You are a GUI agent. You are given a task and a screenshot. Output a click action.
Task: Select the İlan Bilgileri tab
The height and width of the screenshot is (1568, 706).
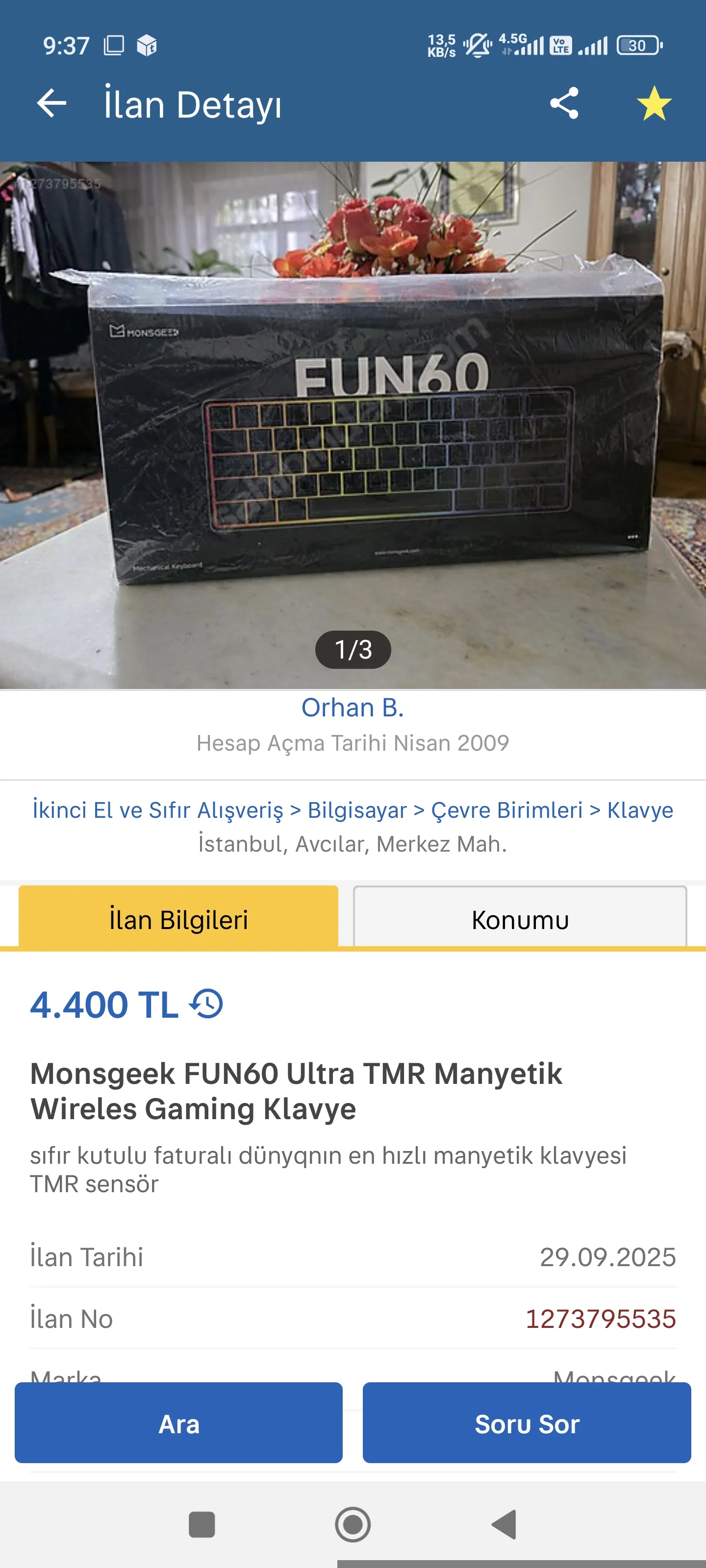tap(178, 919)
